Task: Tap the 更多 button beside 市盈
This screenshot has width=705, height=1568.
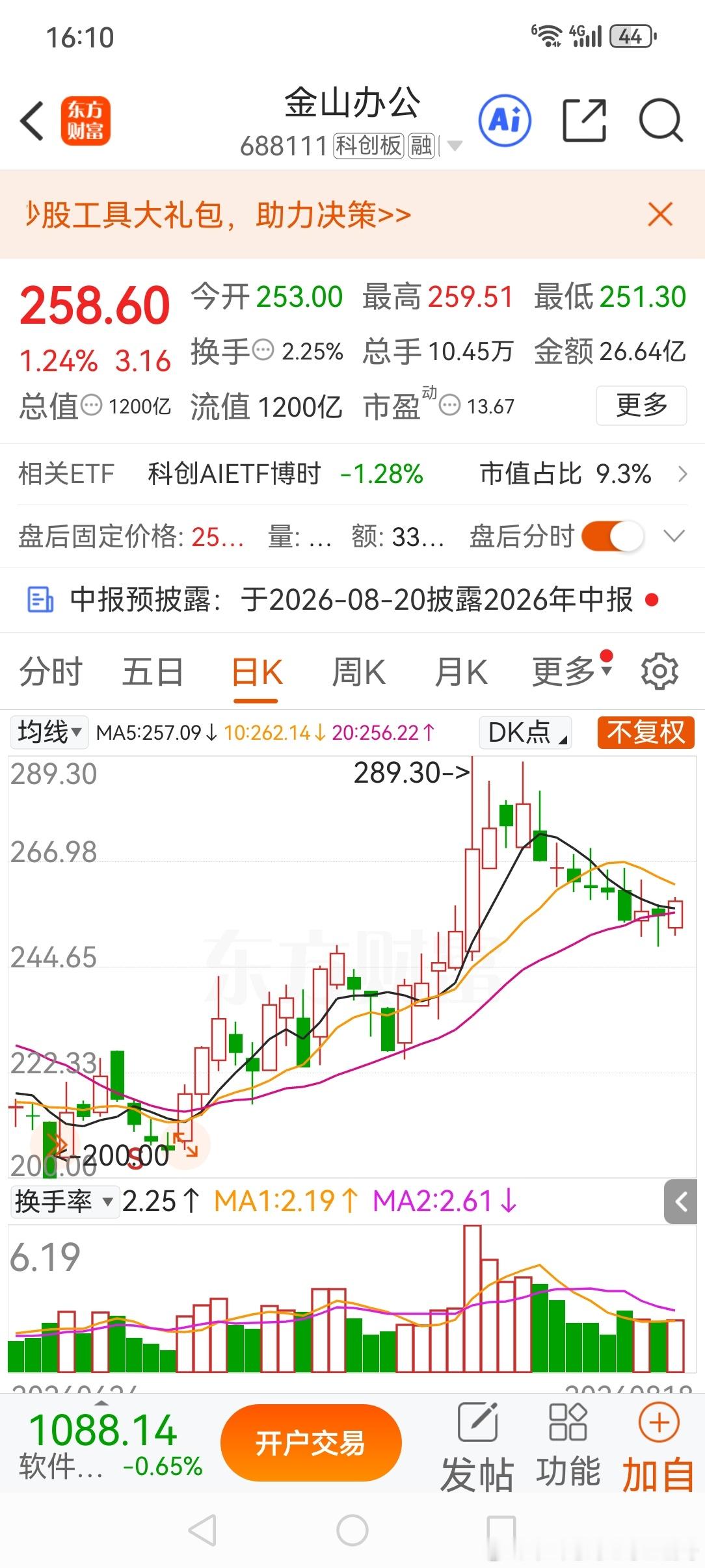Action: pos(641,405)
